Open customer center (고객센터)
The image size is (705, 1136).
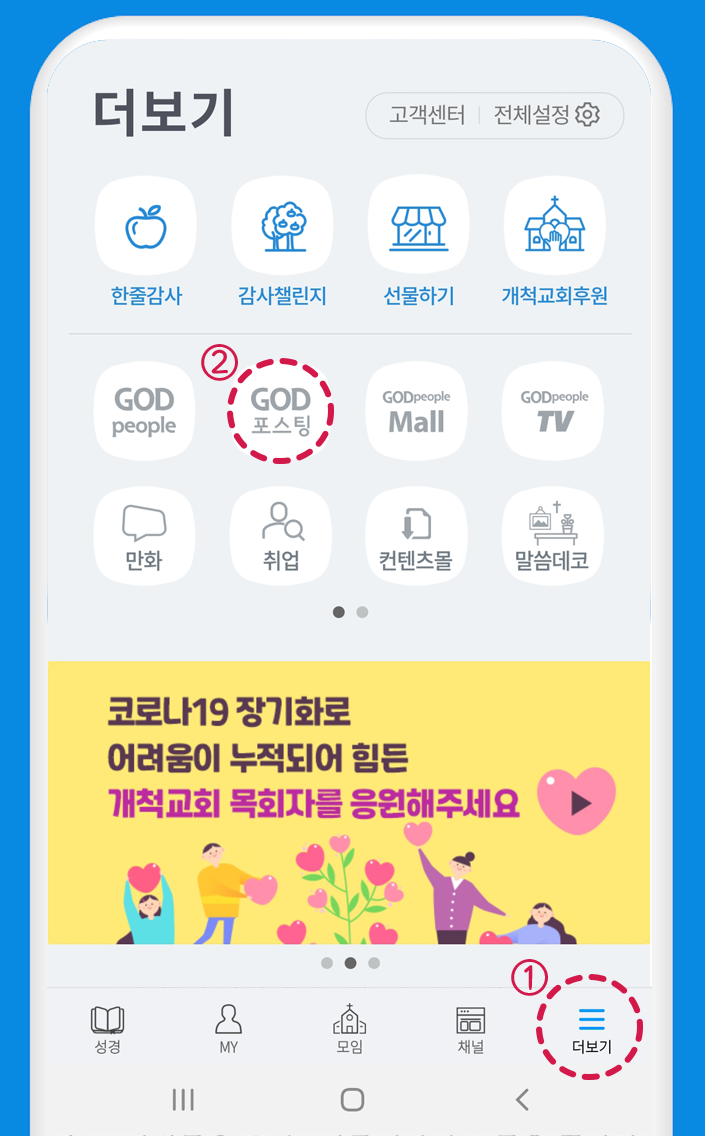point(427,115)
